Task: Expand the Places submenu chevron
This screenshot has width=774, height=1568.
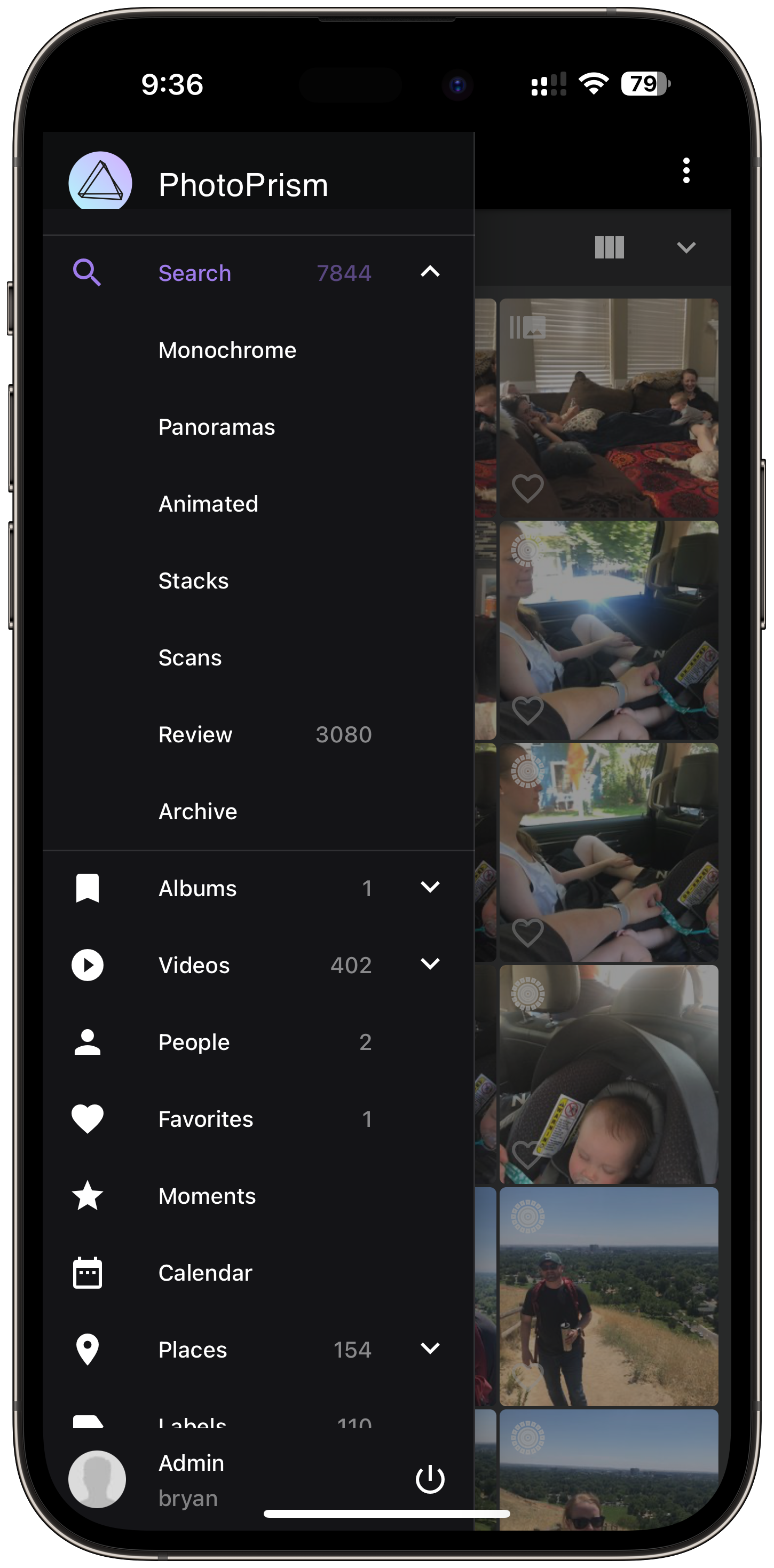Action: tap(430, 1349)
